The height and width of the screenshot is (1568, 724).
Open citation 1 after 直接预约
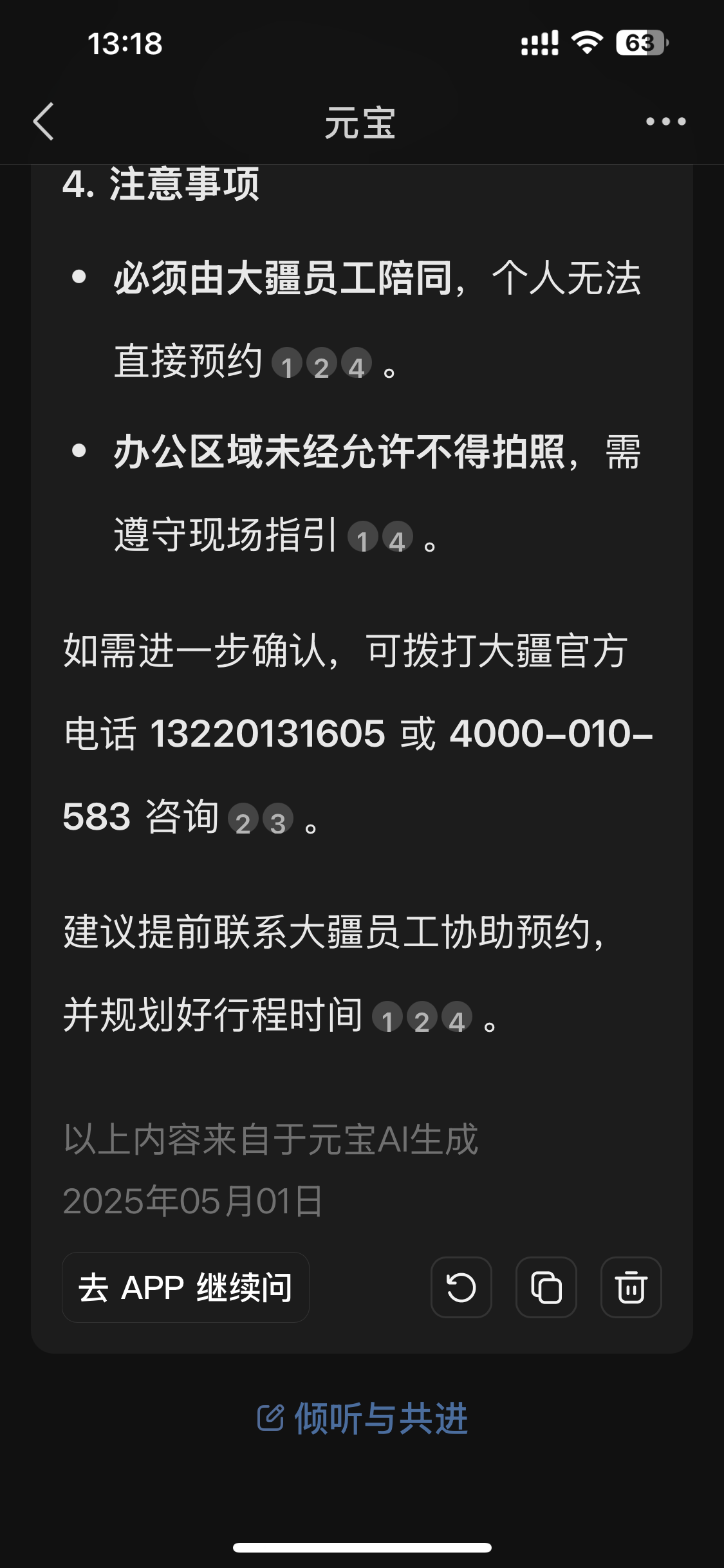pyautogui.click(x=287, y=364)
